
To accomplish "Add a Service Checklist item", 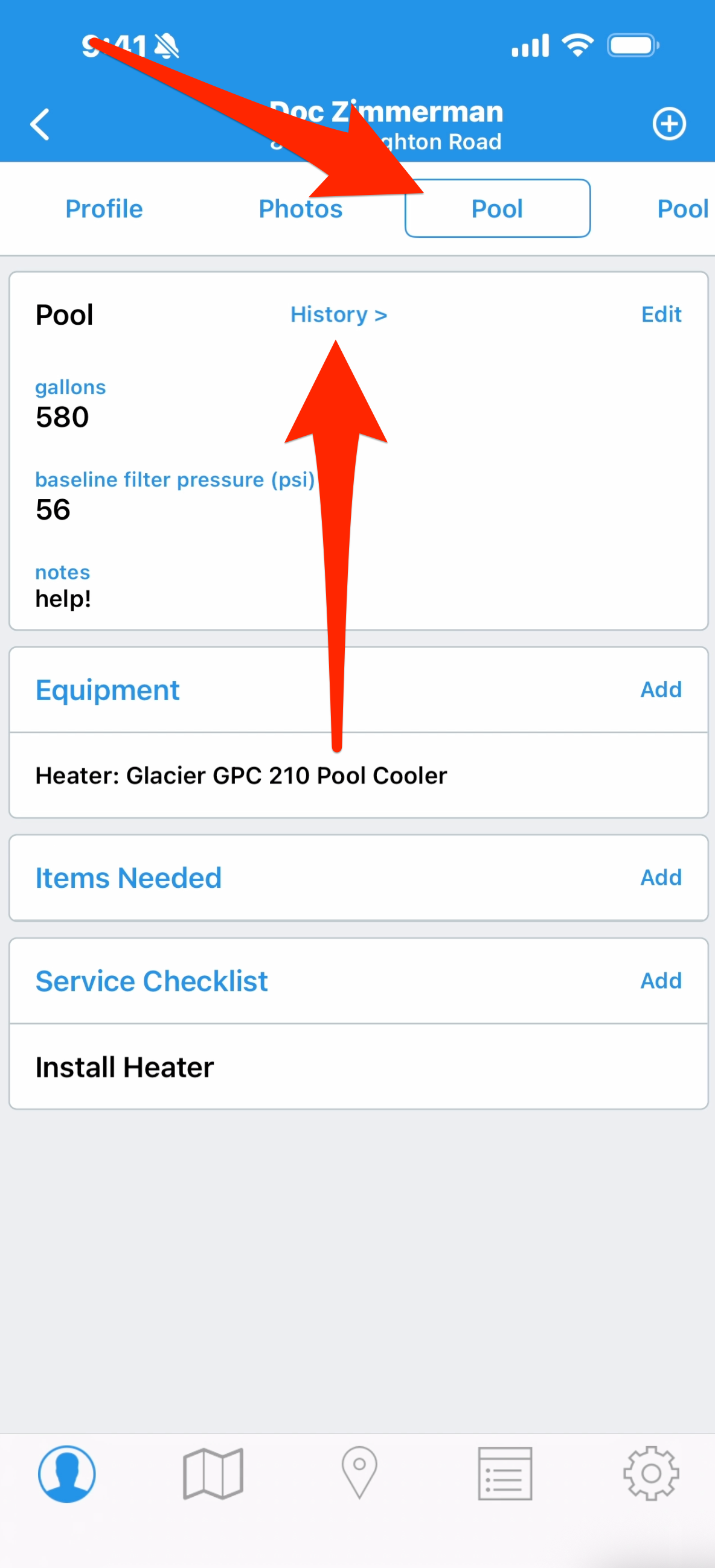I will (x=660, y=981).
